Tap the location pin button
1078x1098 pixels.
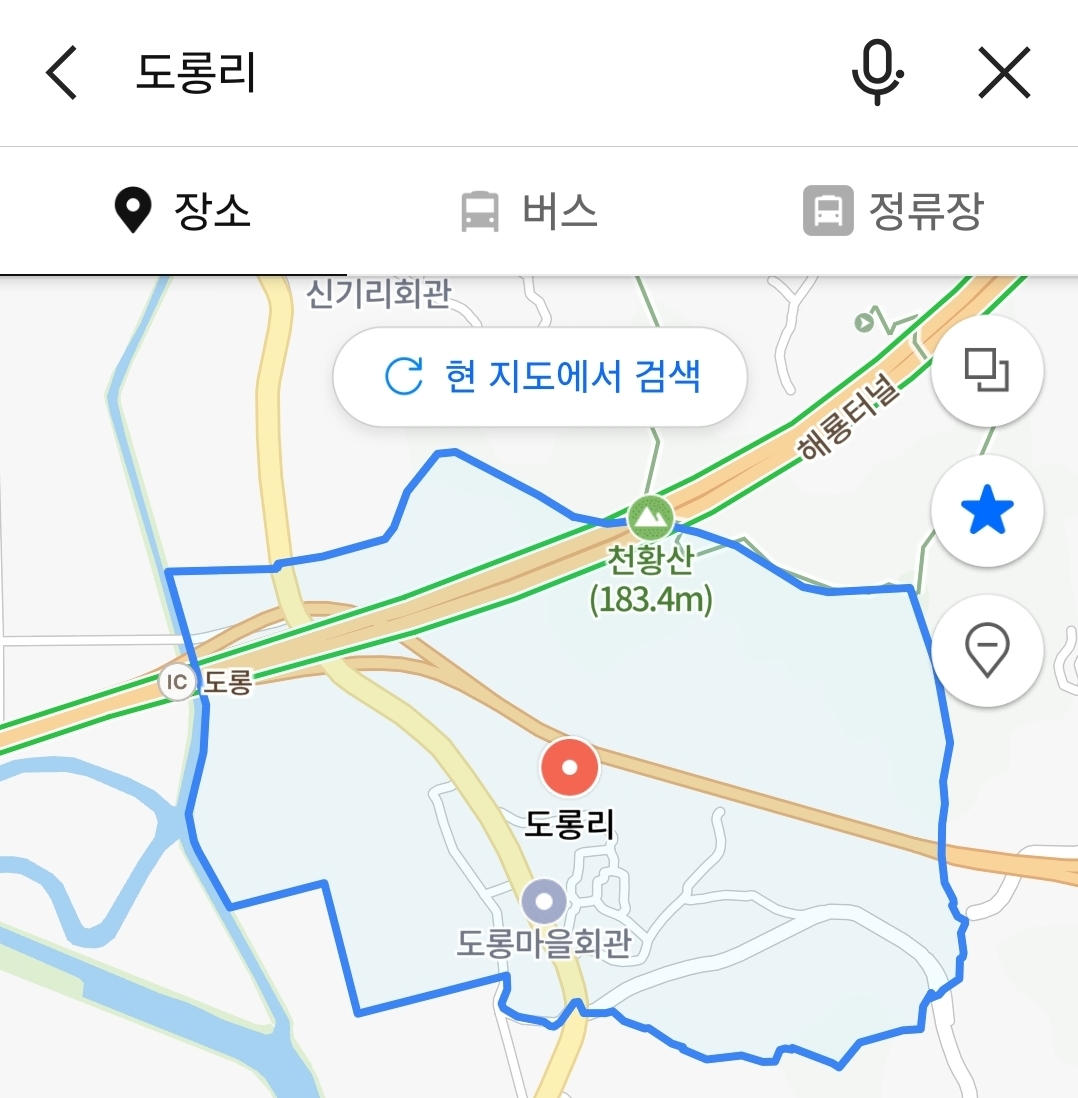tap(987, 650)
